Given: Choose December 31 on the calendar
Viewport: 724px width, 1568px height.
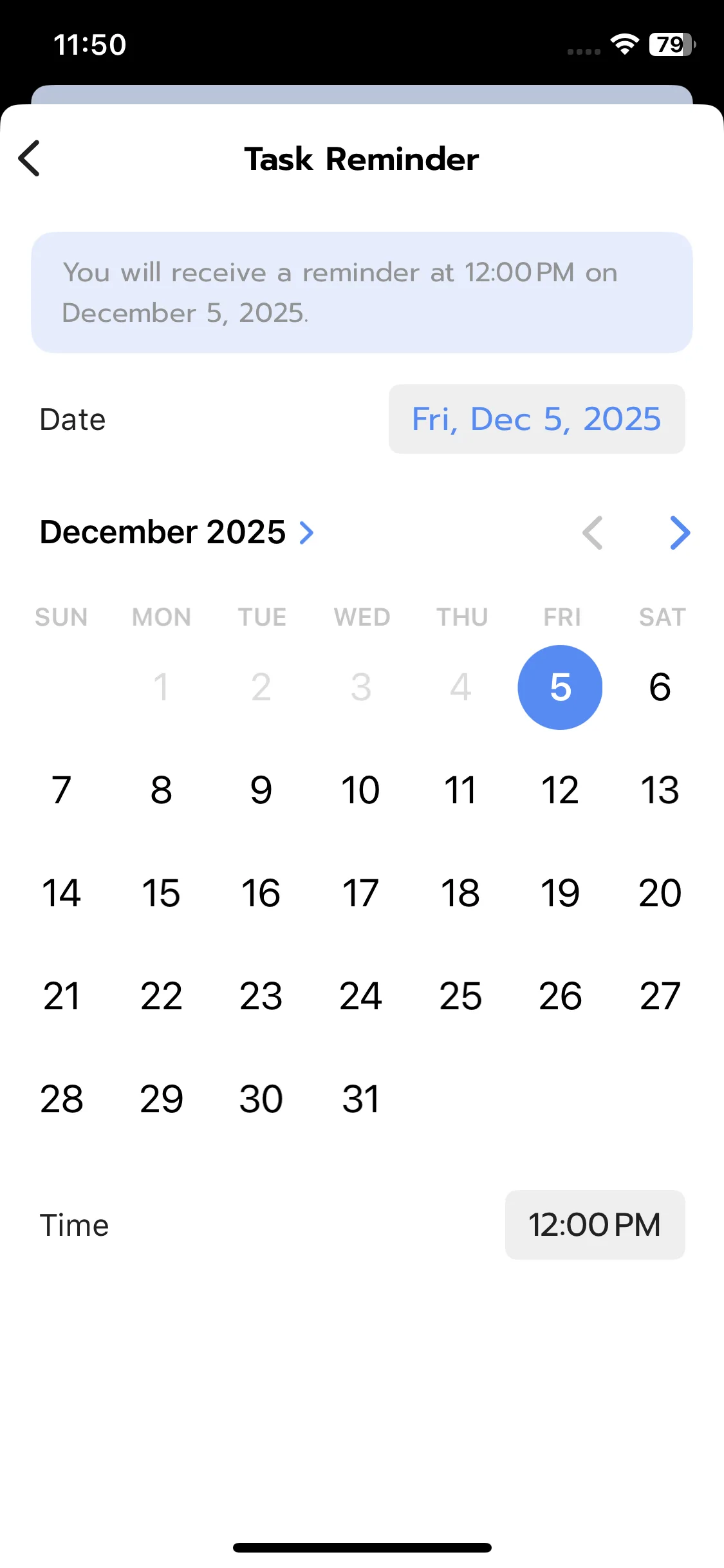Looking at the screenshot, I should coord(360,1099).
